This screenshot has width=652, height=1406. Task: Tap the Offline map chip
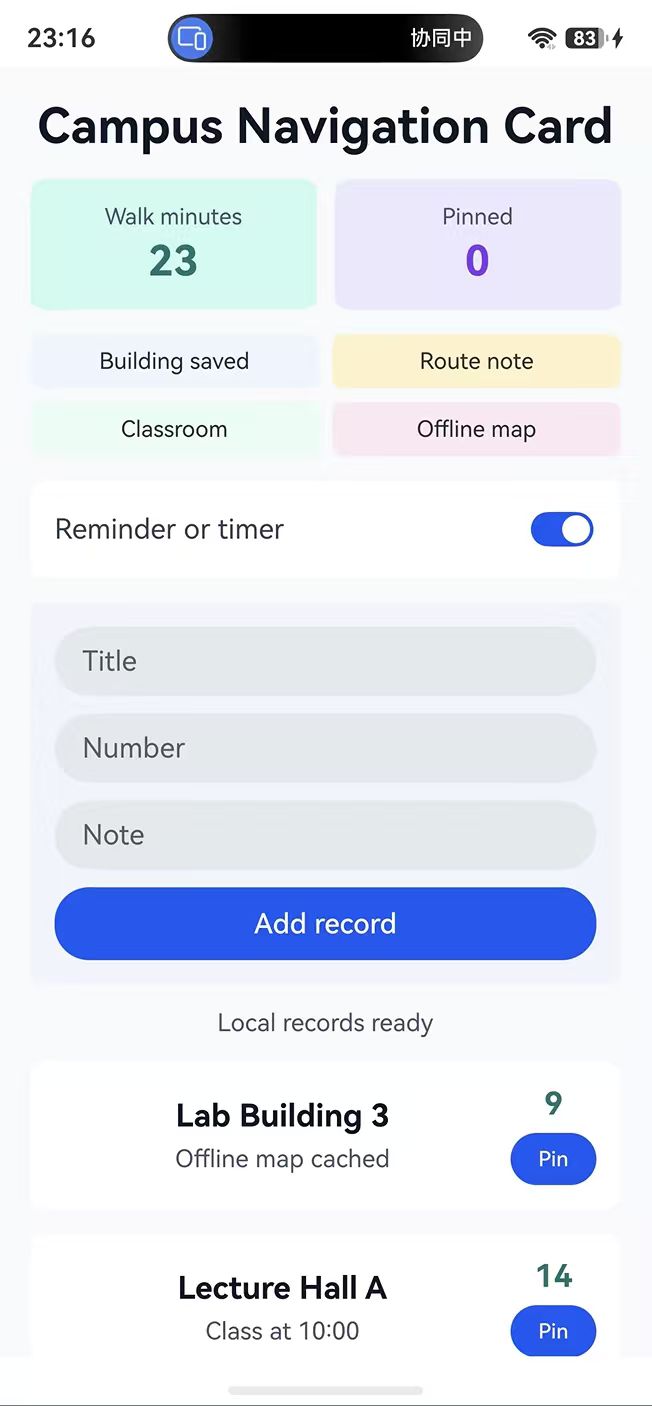tap(477, 429)
